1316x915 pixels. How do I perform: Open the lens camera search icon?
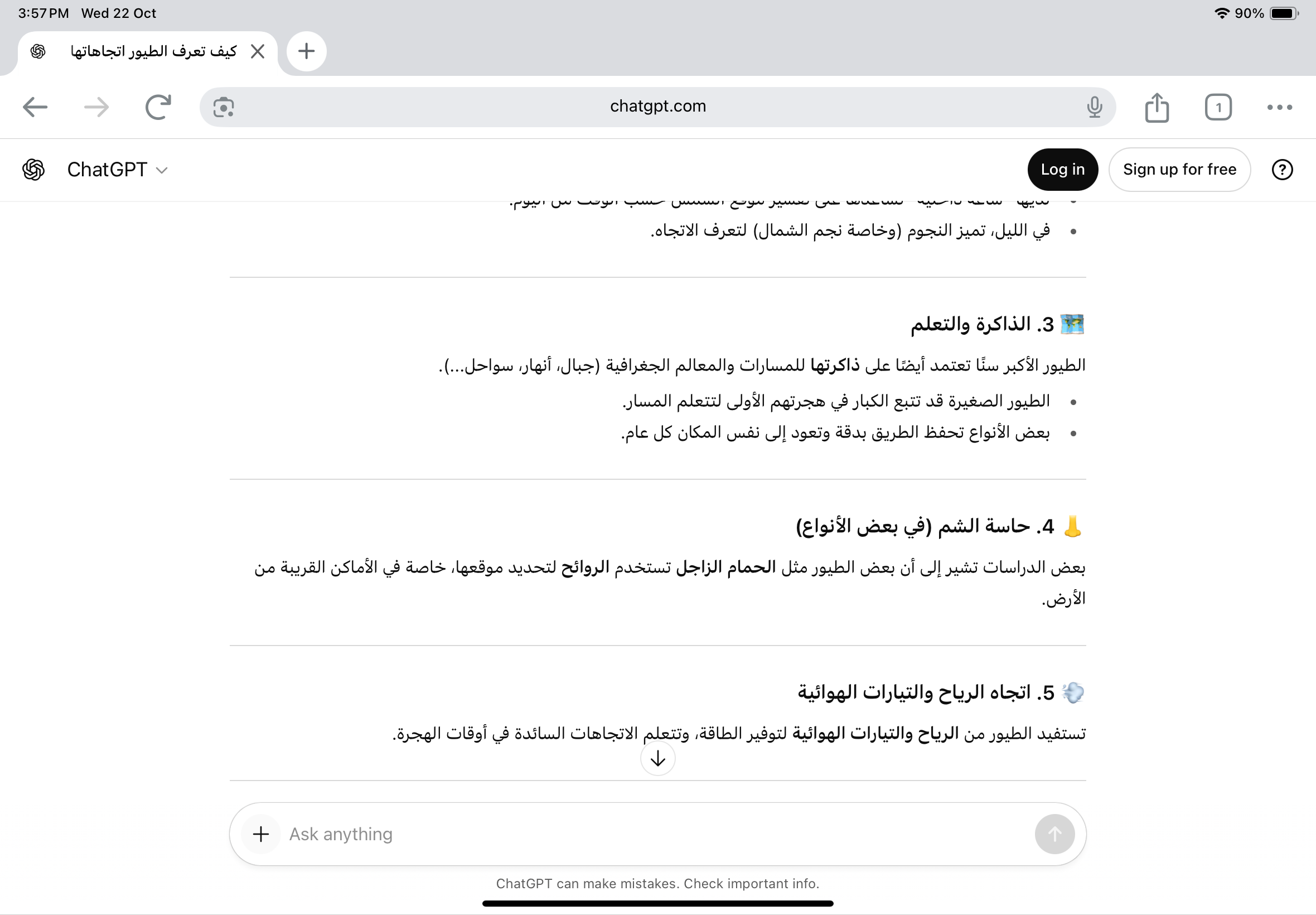(224, 107)
